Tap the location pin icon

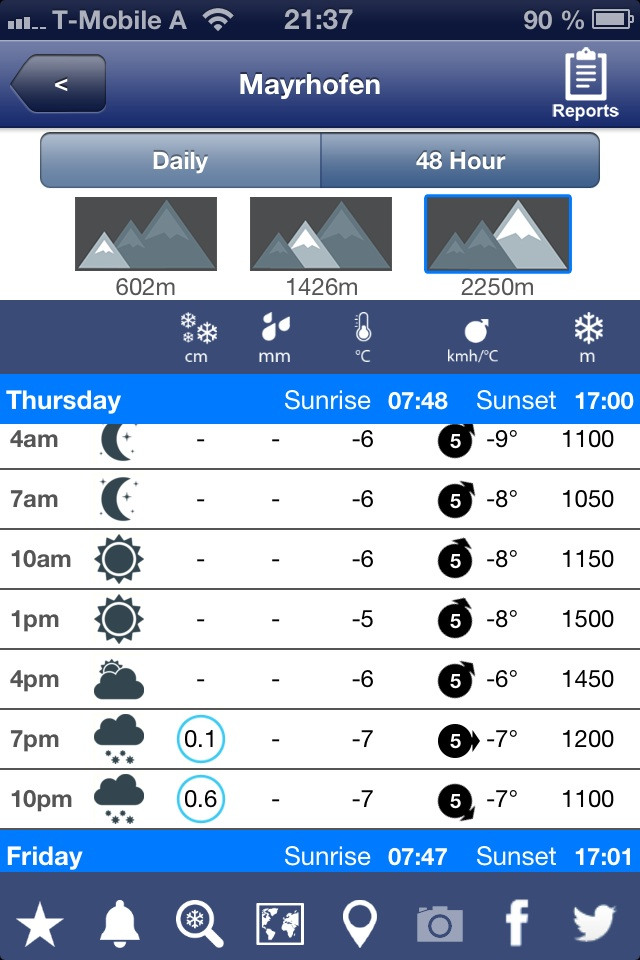360,922
